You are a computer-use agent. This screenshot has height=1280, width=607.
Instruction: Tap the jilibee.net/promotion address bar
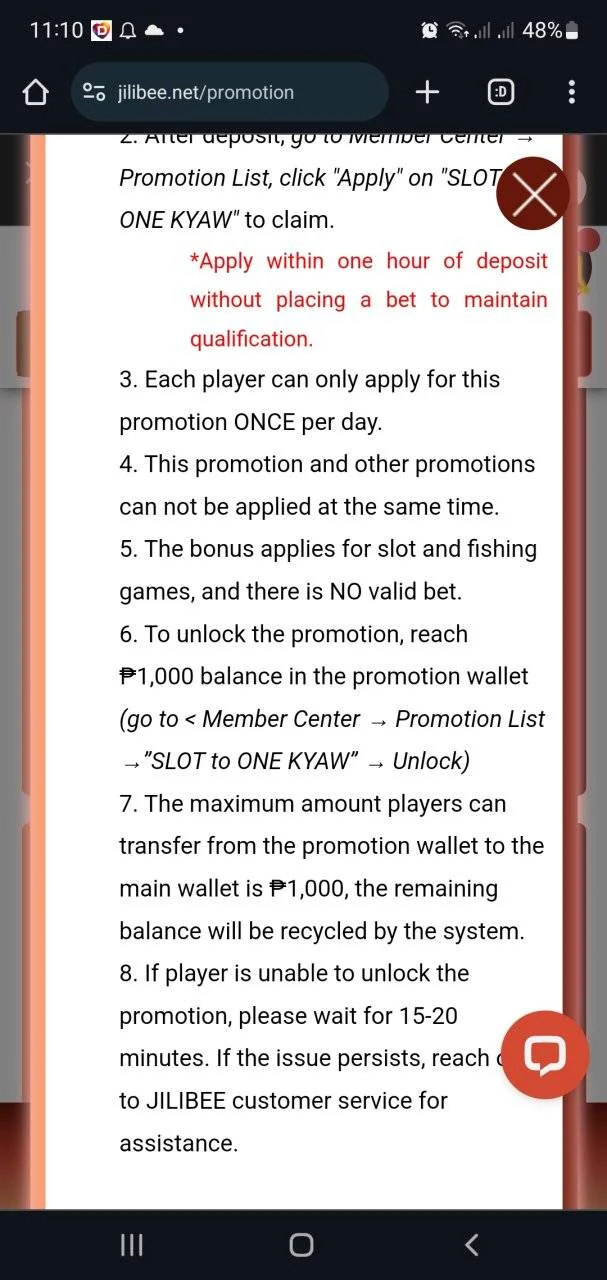[230, 93]
